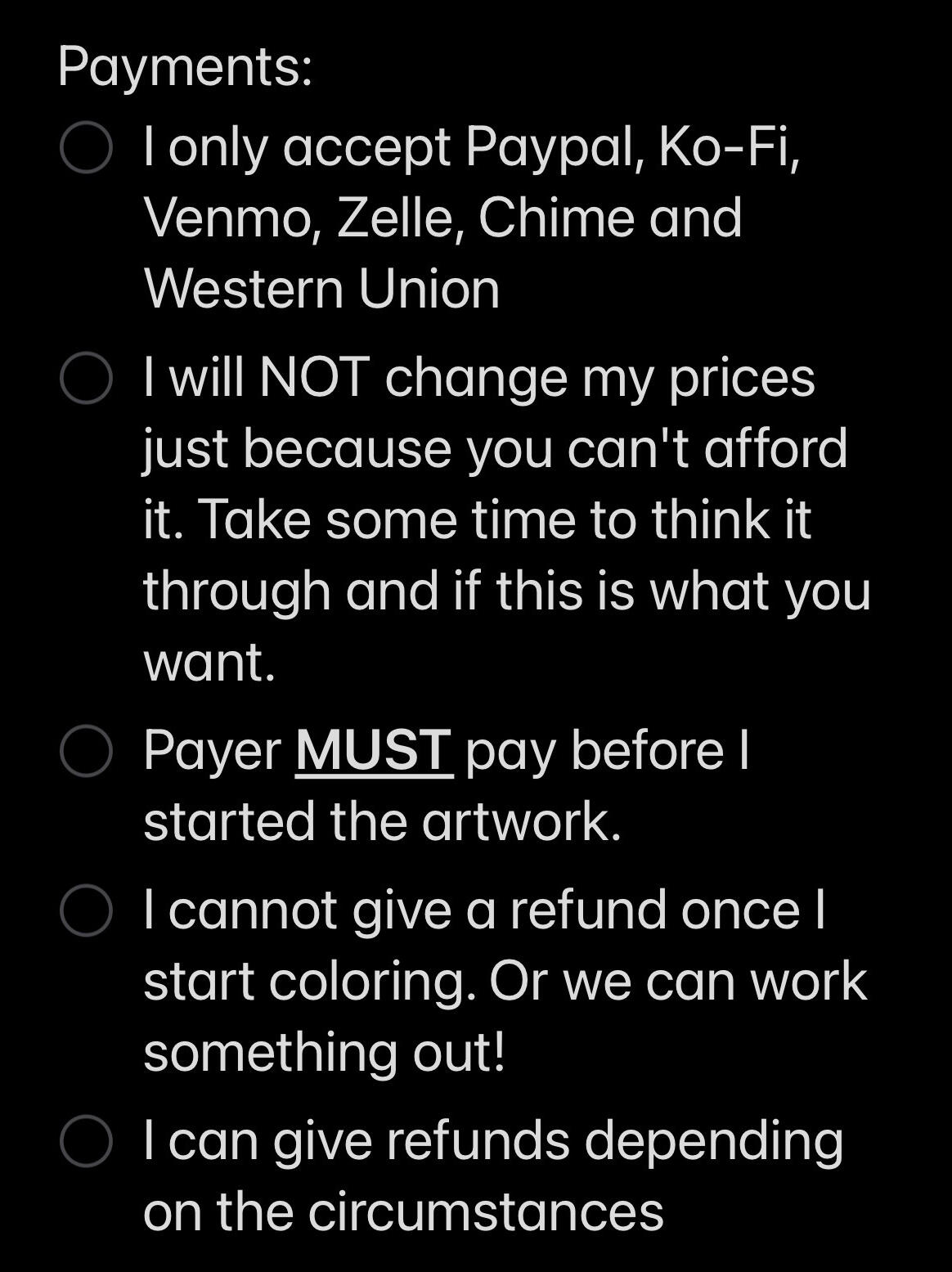
Task: Check off the accepted payment methods item
Action: (86, 147)
